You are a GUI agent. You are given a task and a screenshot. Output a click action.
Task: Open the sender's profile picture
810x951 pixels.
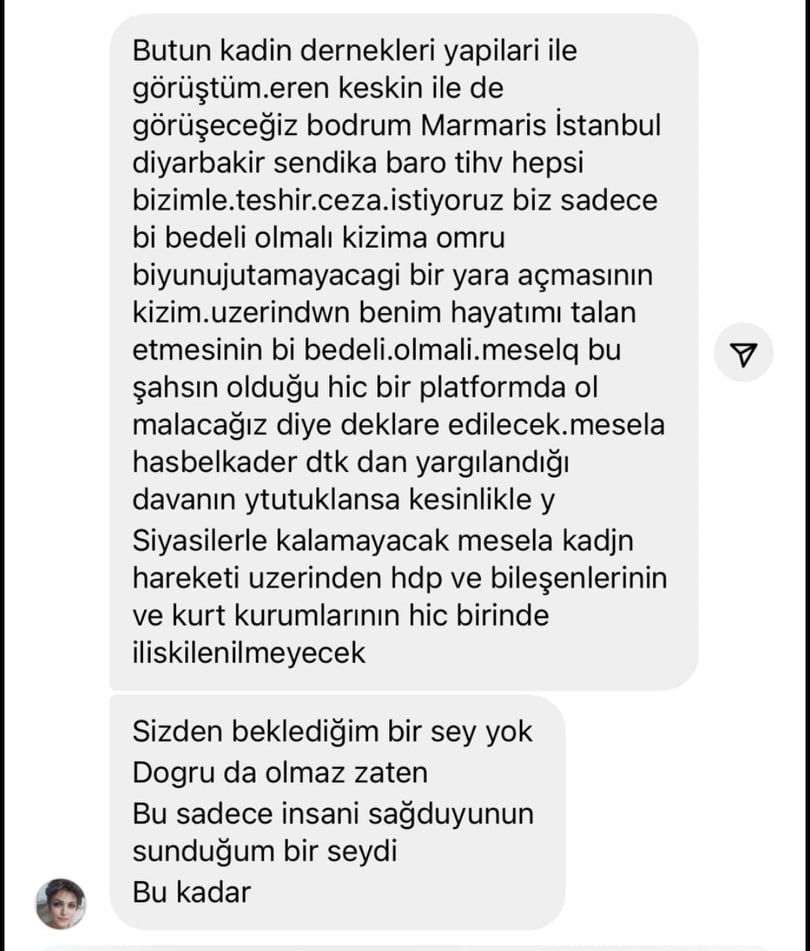[60, 903]
